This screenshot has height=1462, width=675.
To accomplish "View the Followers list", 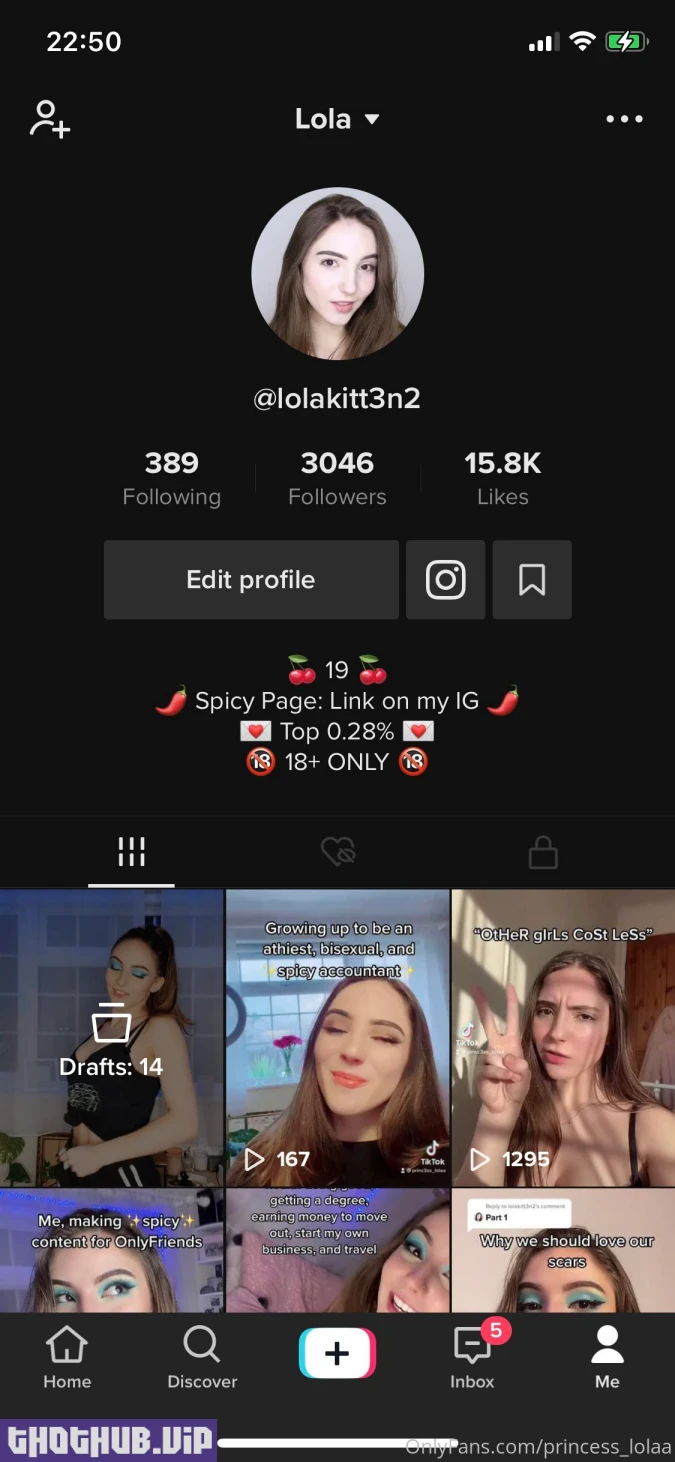I will pos(337,478).
